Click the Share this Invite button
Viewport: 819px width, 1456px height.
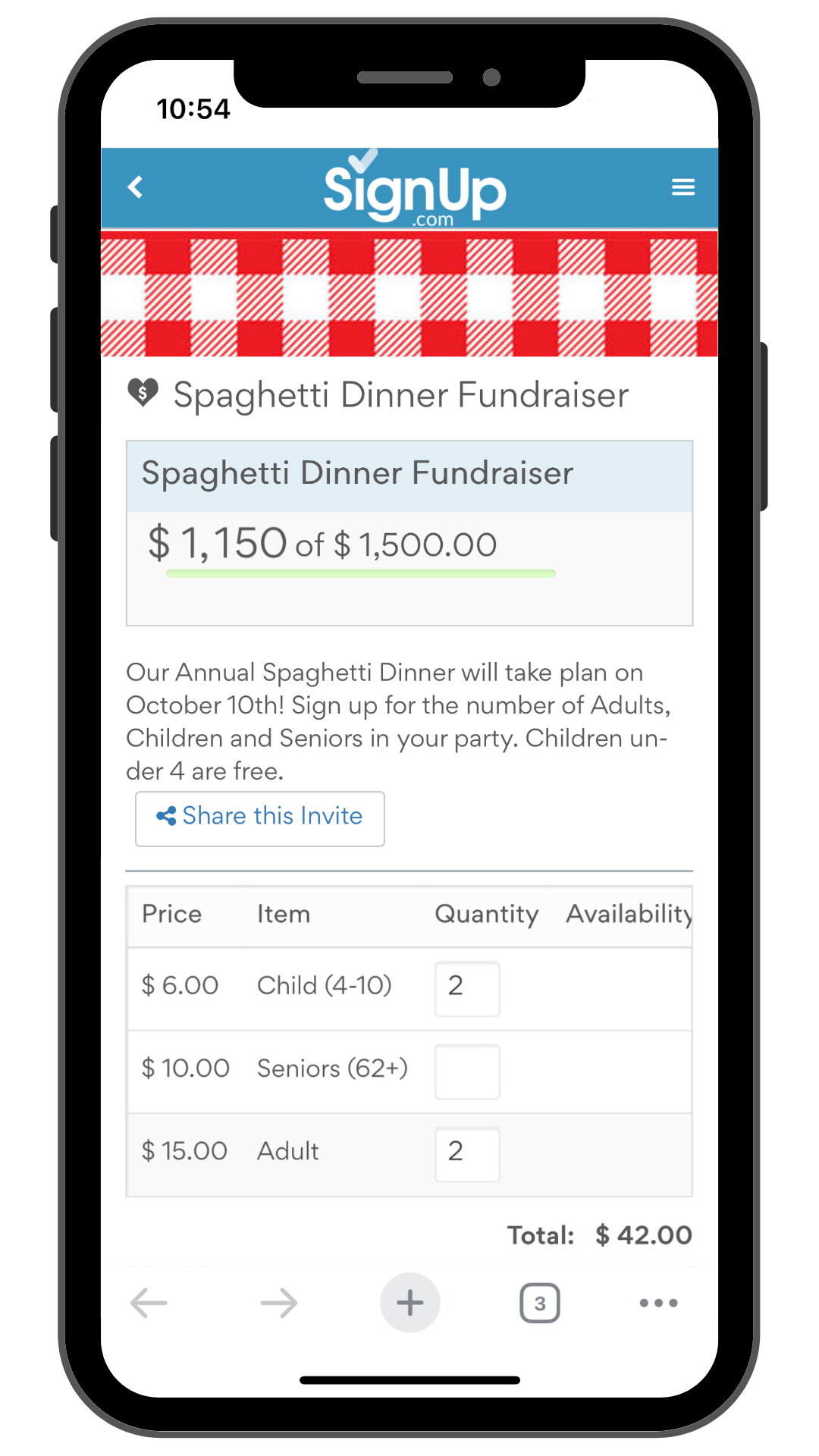pyautogui.click(x=259, y=818)
